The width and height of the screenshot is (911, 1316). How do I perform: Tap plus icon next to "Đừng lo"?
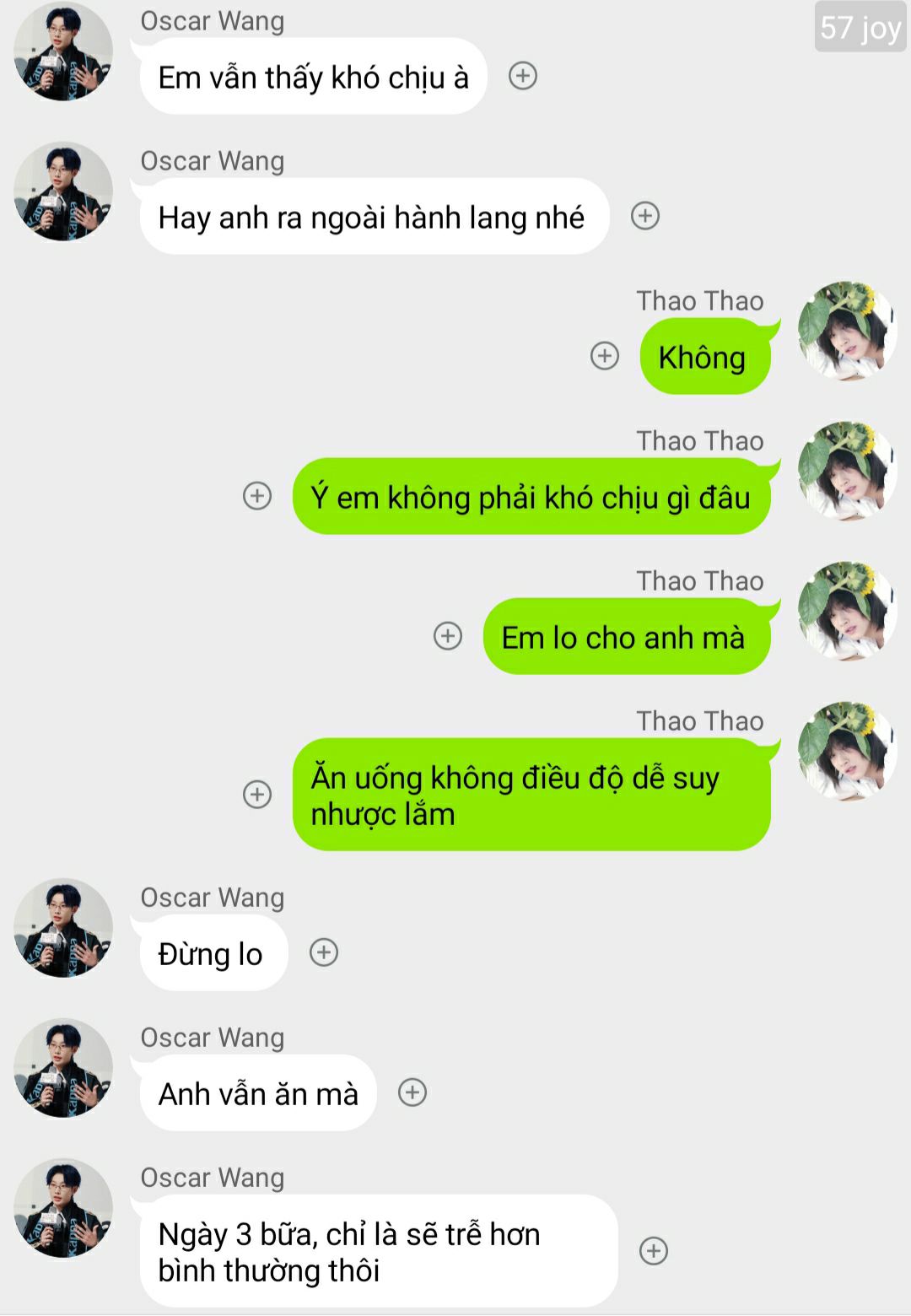pyautogui.click(x=324, y=952)
